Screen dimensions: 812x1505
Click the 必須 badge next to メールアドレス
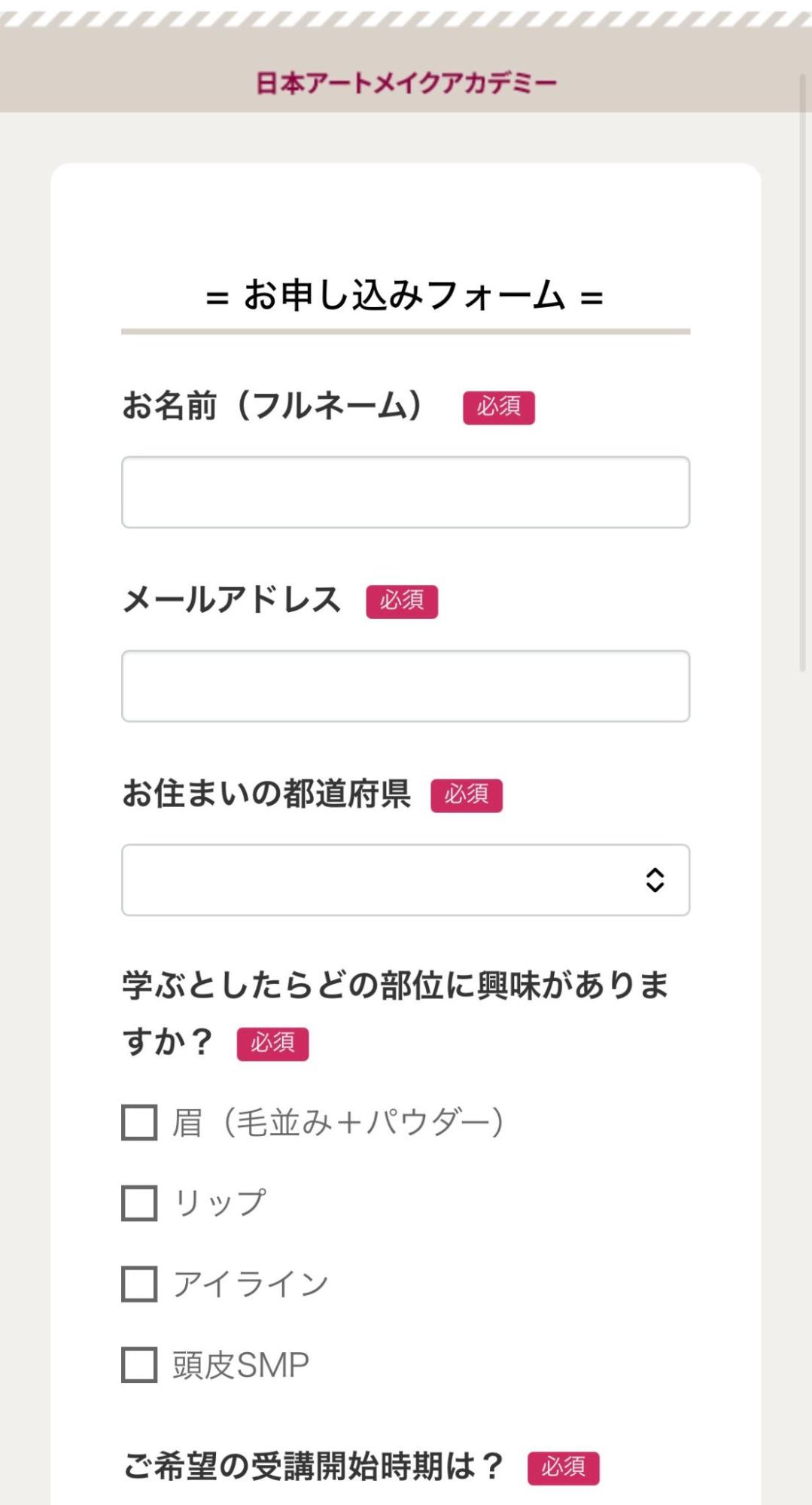click(403, 601)
